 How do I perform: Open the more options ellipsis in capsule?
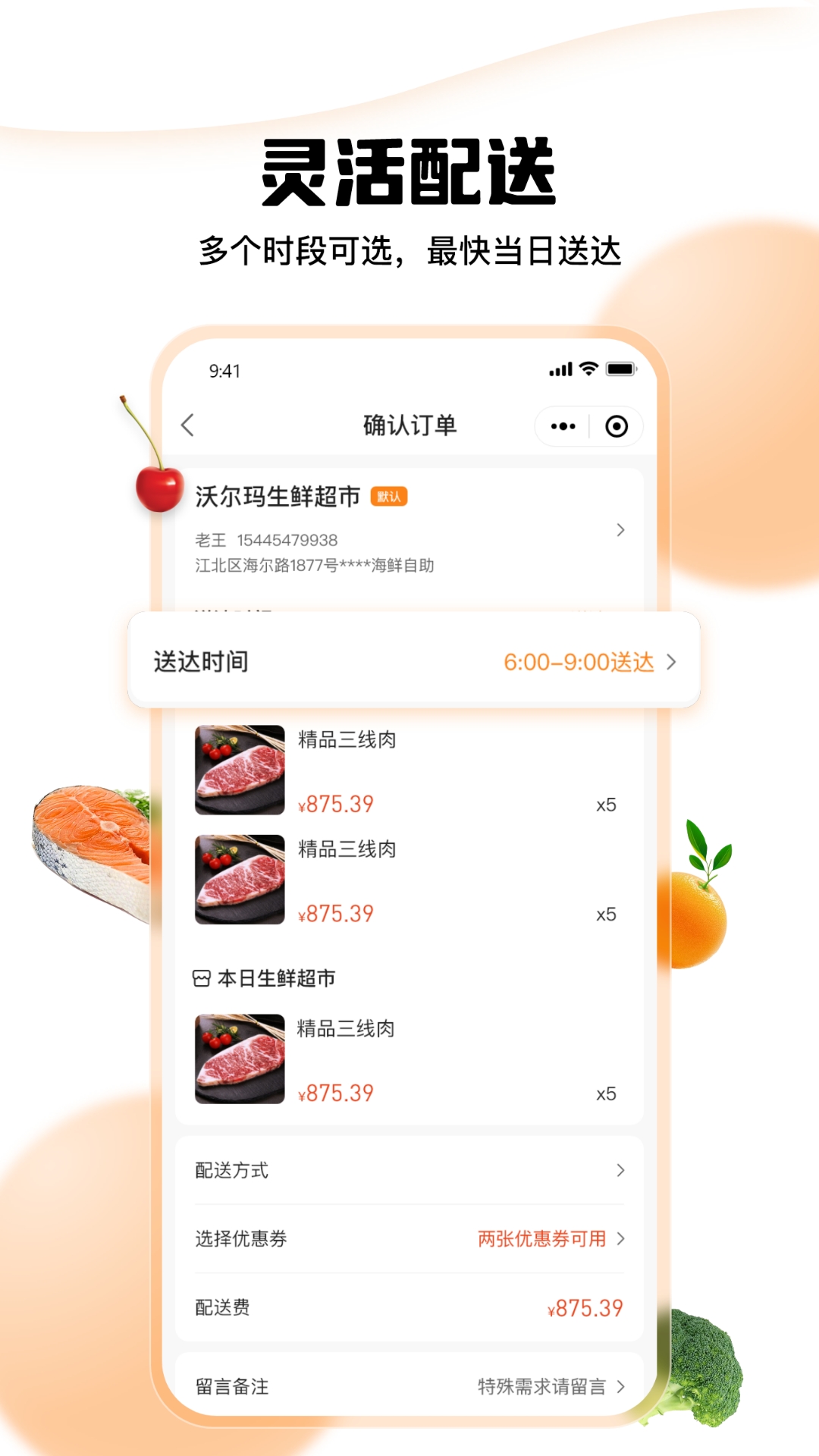[x=562, y=426]
